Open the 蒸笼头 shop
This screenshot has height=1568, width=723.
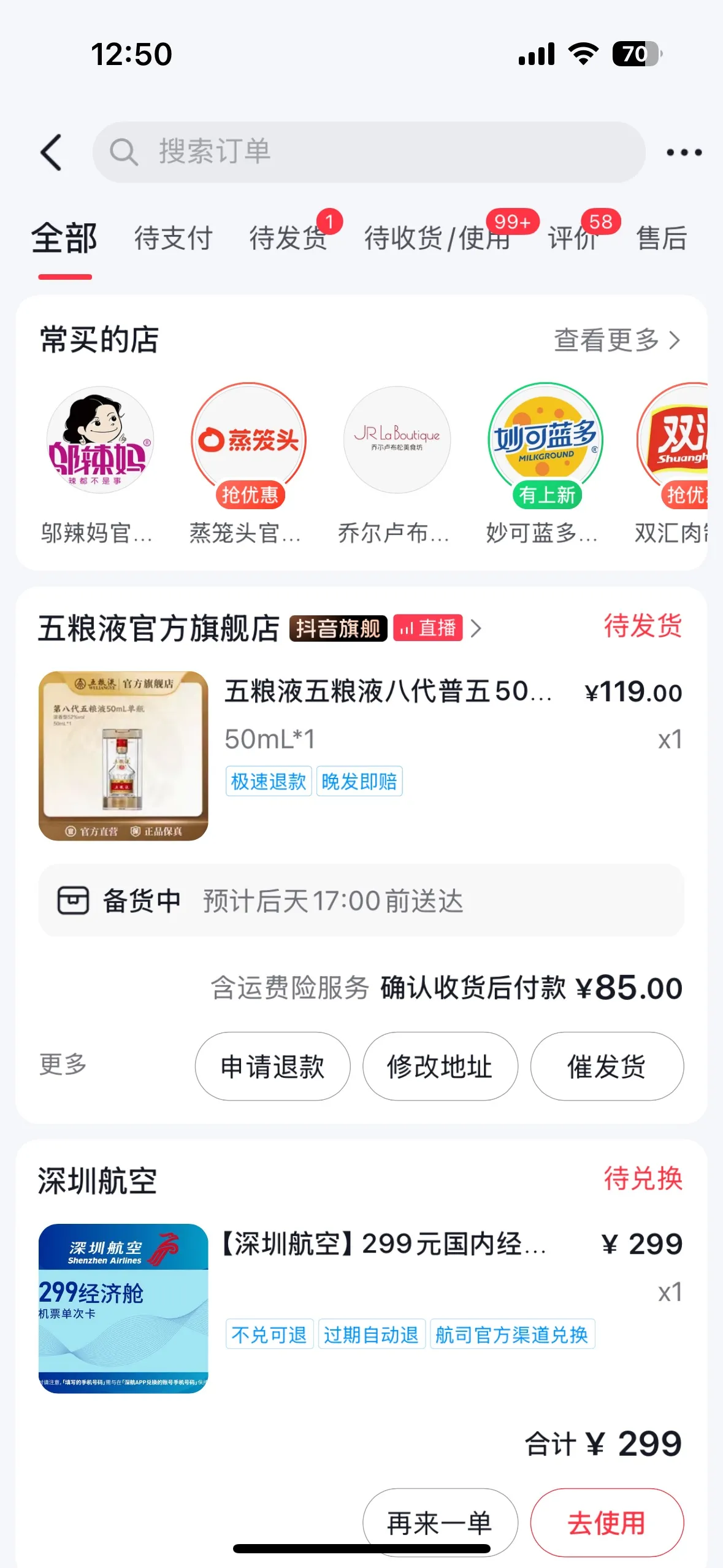[x=248, y=440]
